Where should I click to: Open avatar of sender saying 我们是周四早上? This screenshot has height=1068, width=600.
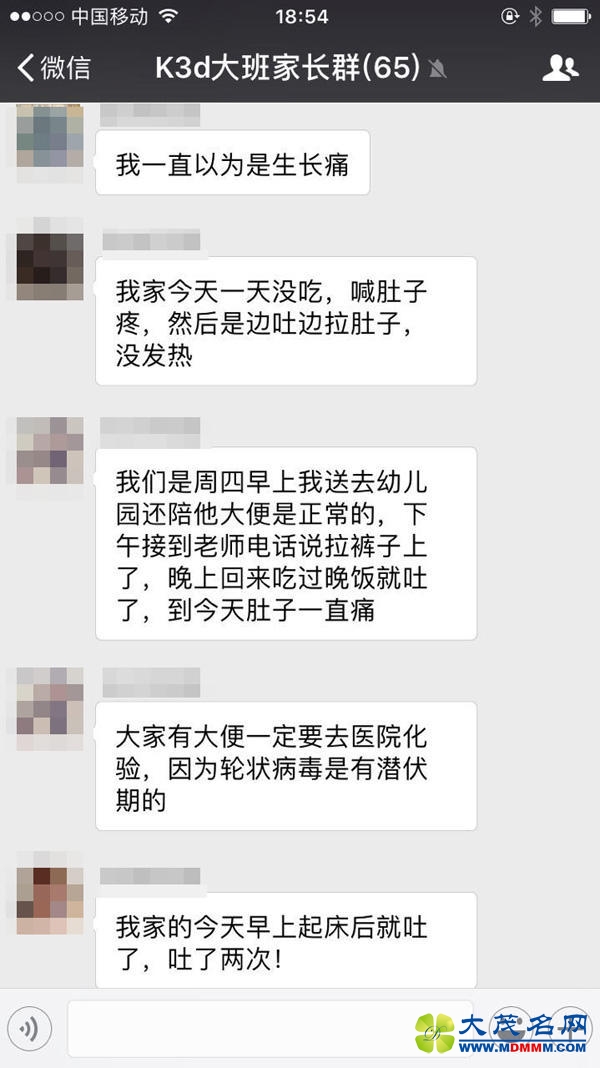50,452
